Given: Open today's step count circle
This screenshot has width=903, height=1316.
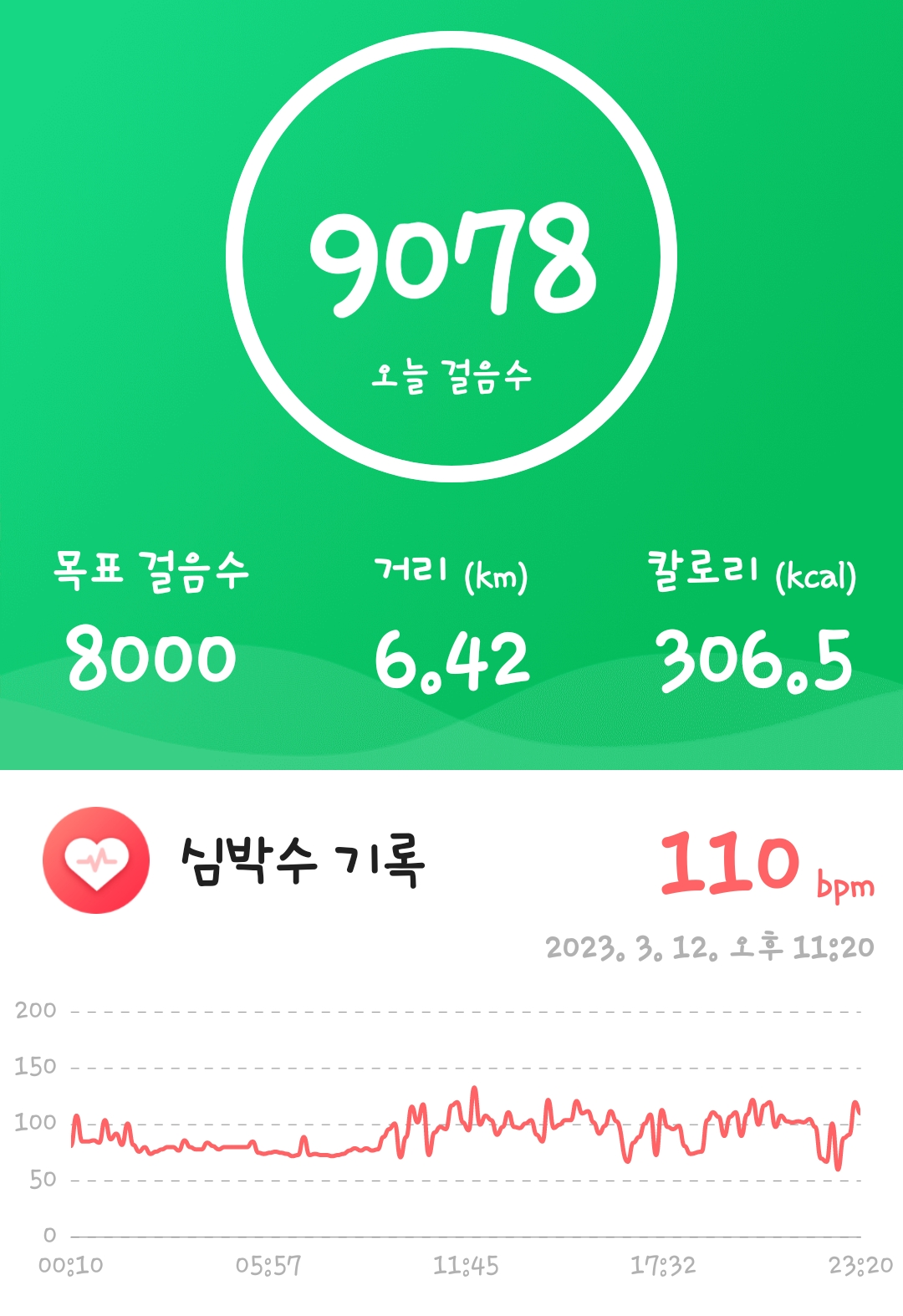Looking at the screenshot, I should tap(451, 258).
